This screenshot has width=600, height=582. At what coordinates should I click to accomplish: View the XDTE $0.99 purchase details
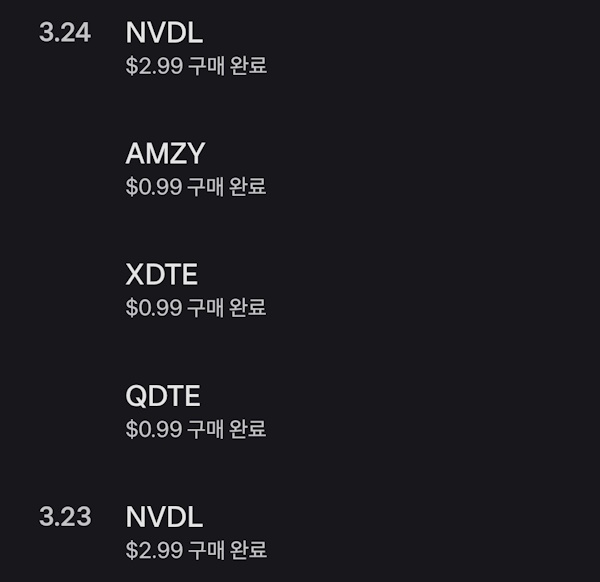click(x=300, y=290)
